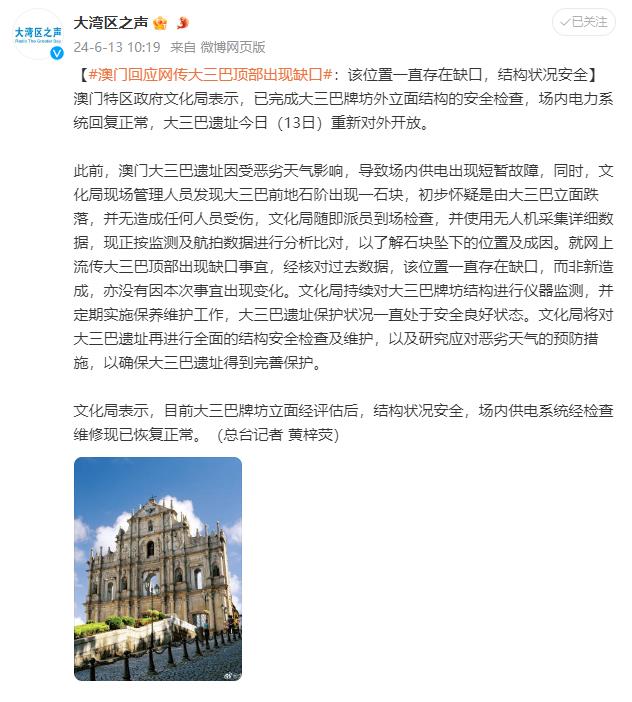Open the post timestamp 24-6-13 10:19

[117, 47]
